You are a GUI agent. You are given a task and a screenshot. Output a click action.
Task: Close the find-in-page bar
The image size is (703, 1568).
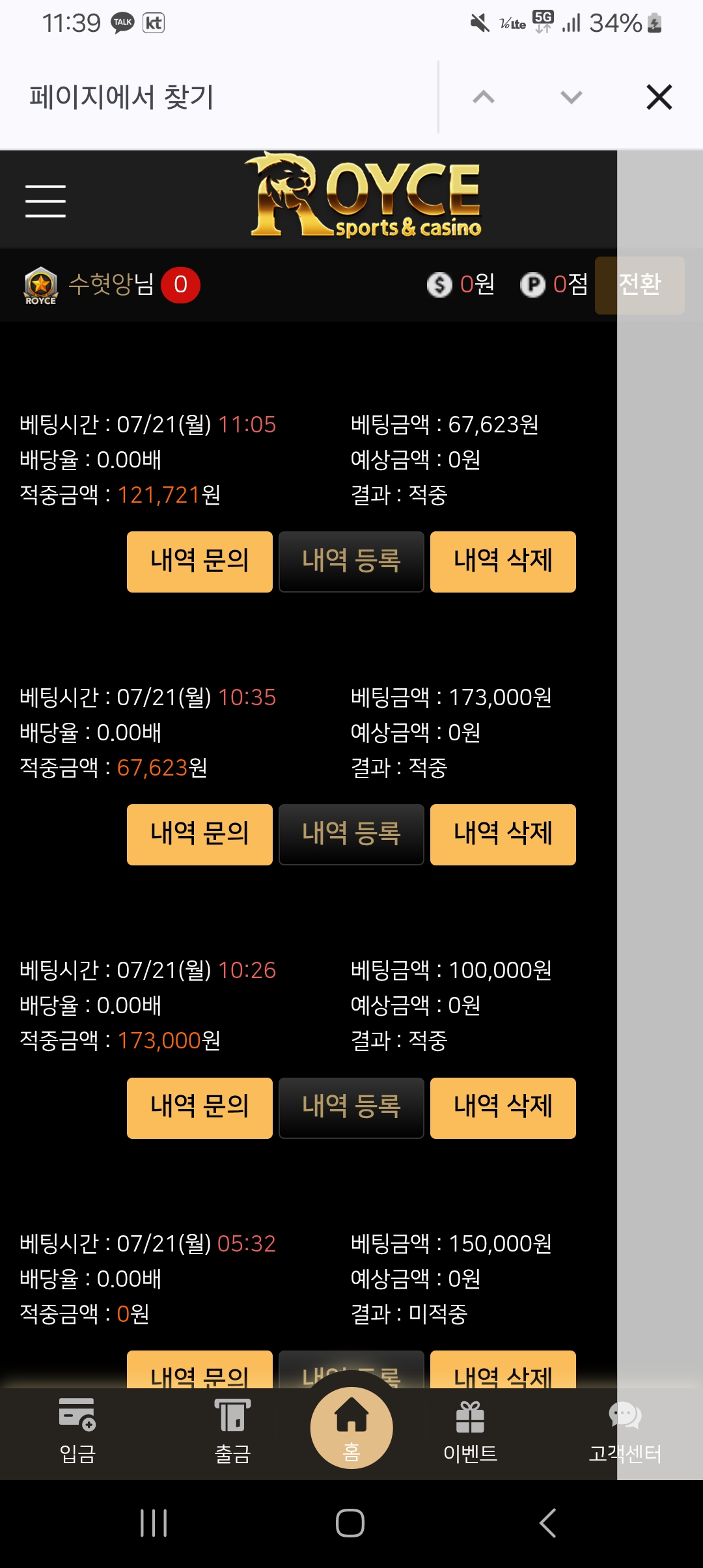coord(659,98)
